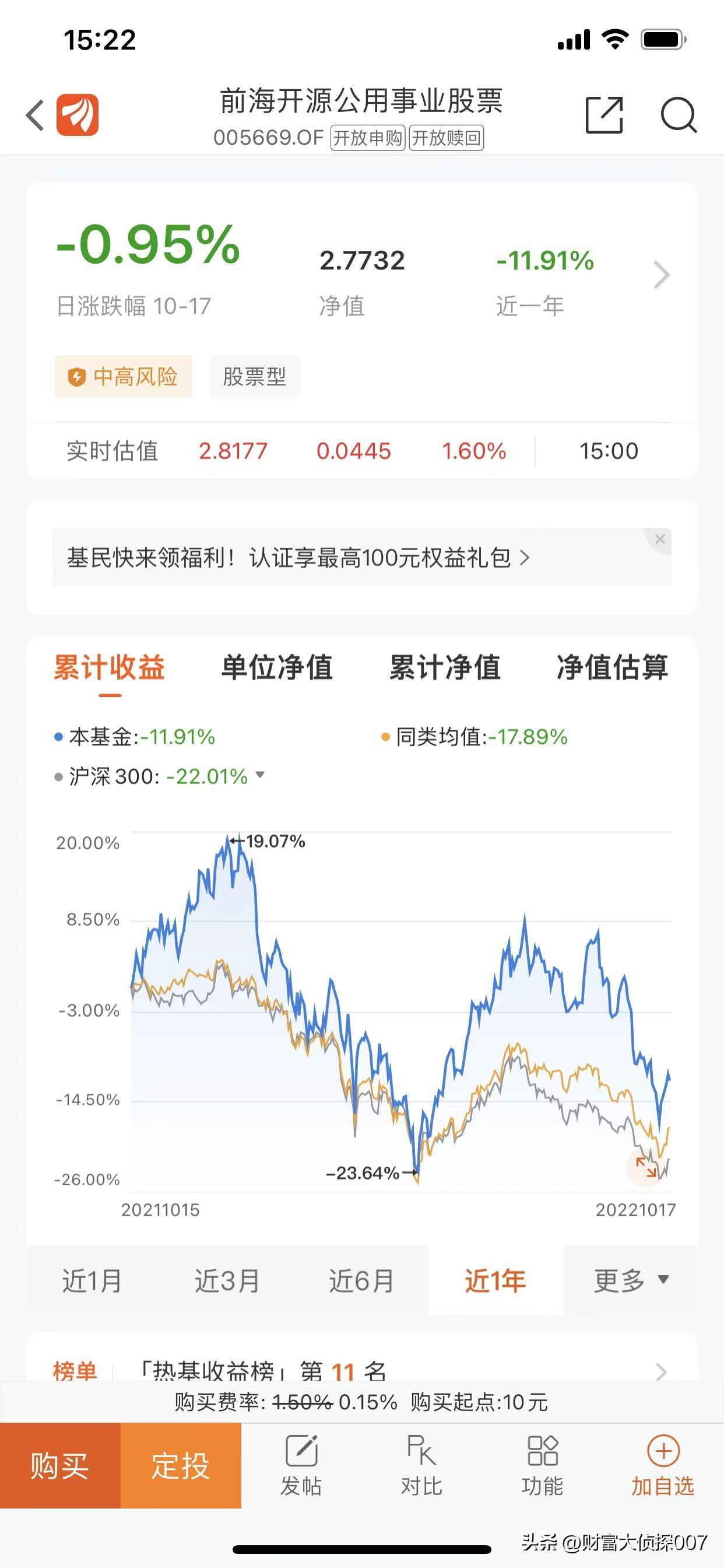
Task: Tap the 购买 button
Action: (59, 1466)
